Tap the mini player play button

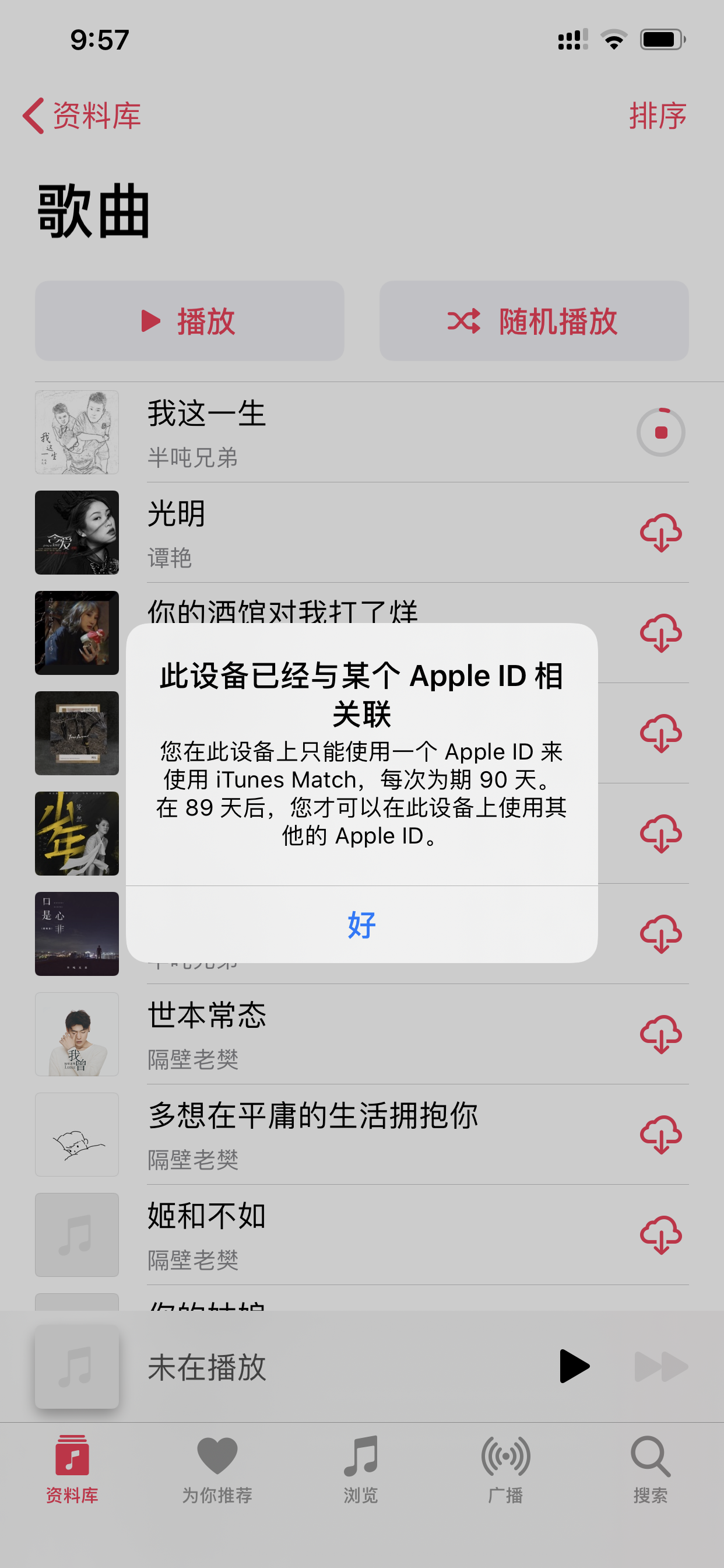click(x=574, y=1367)
